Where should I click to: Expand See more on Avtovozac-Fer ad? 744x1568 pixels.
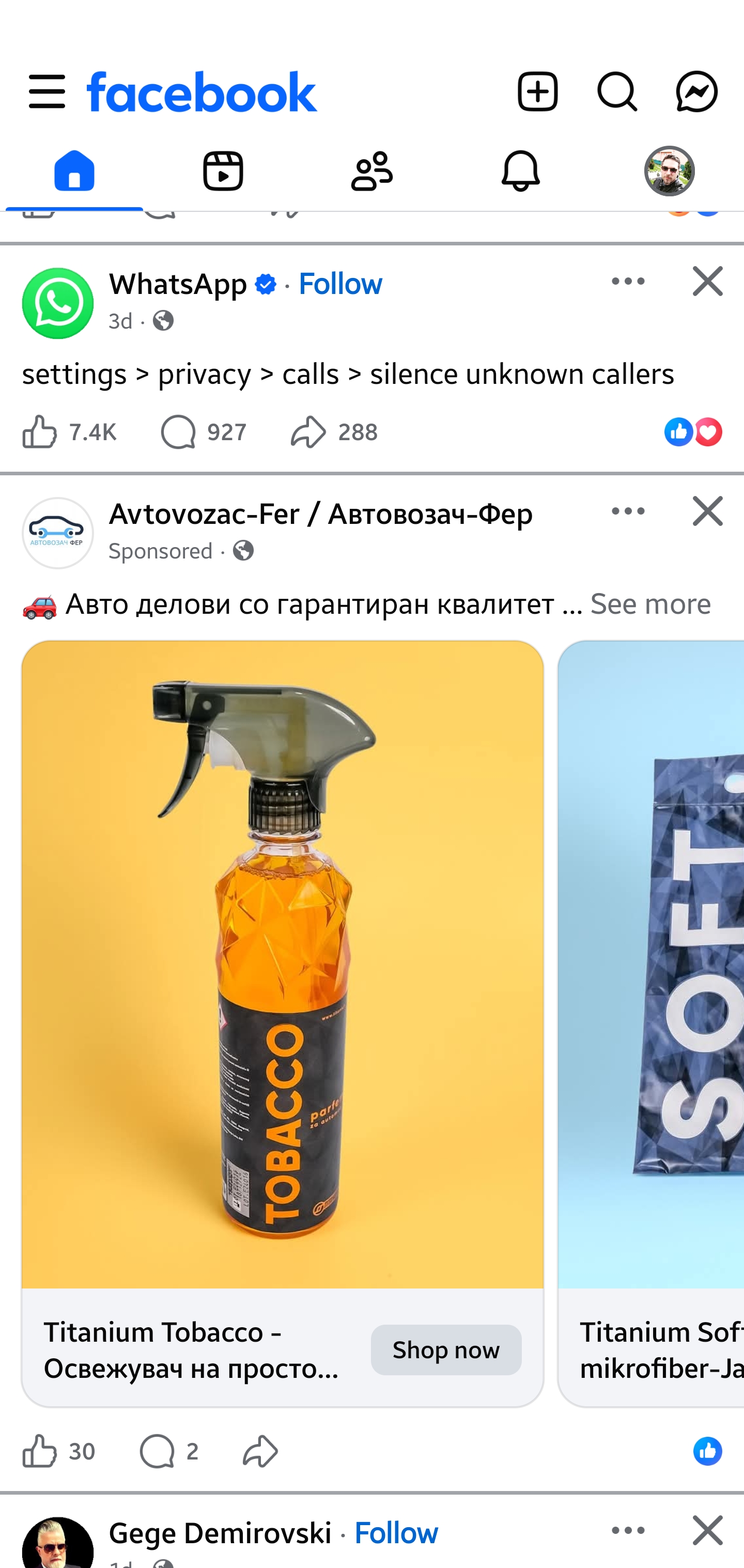pyautogui.click(x=649, y=604)
